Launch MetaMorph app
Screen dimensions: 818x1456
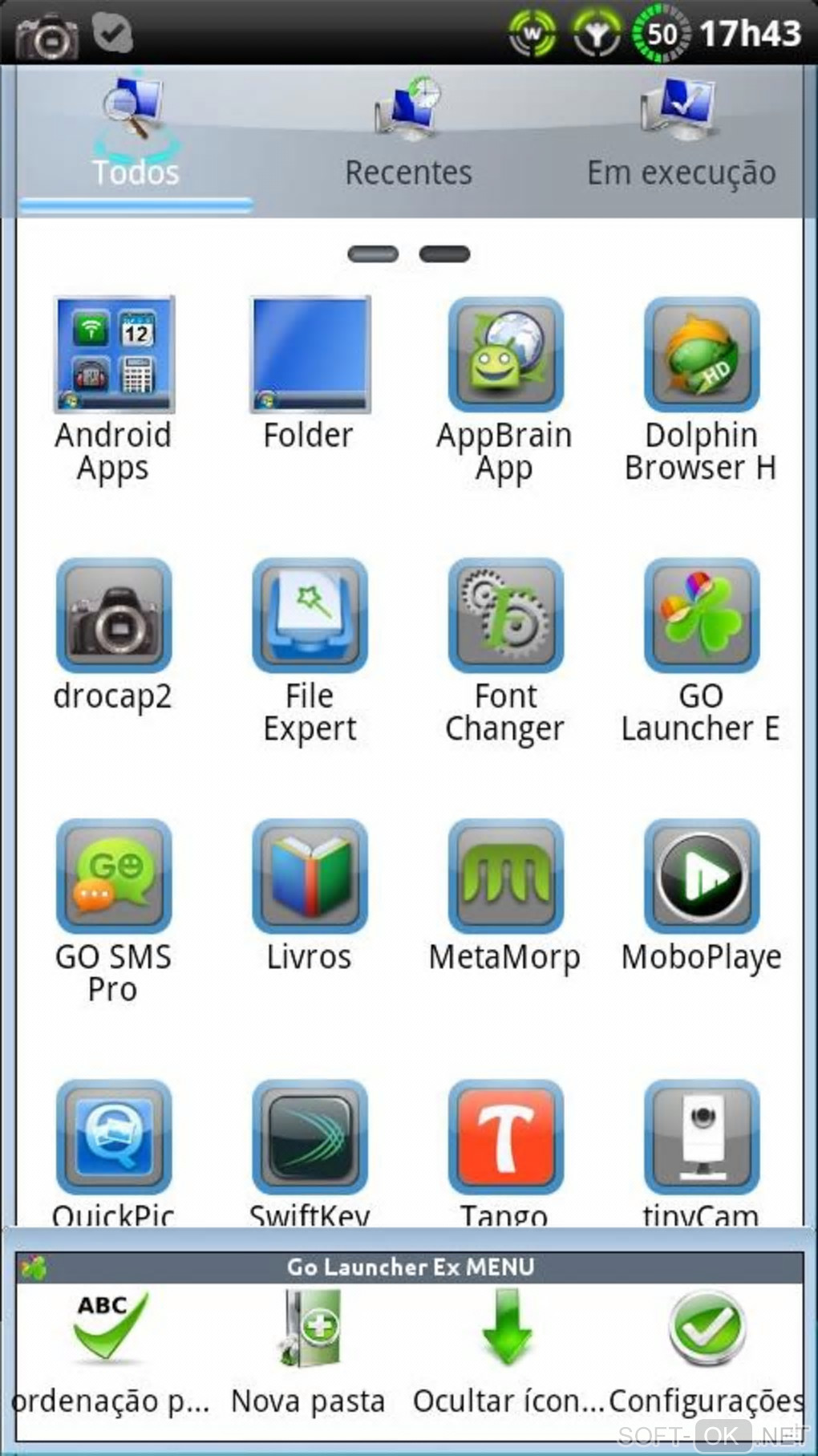pyautogui.click(x=505, y=876)
